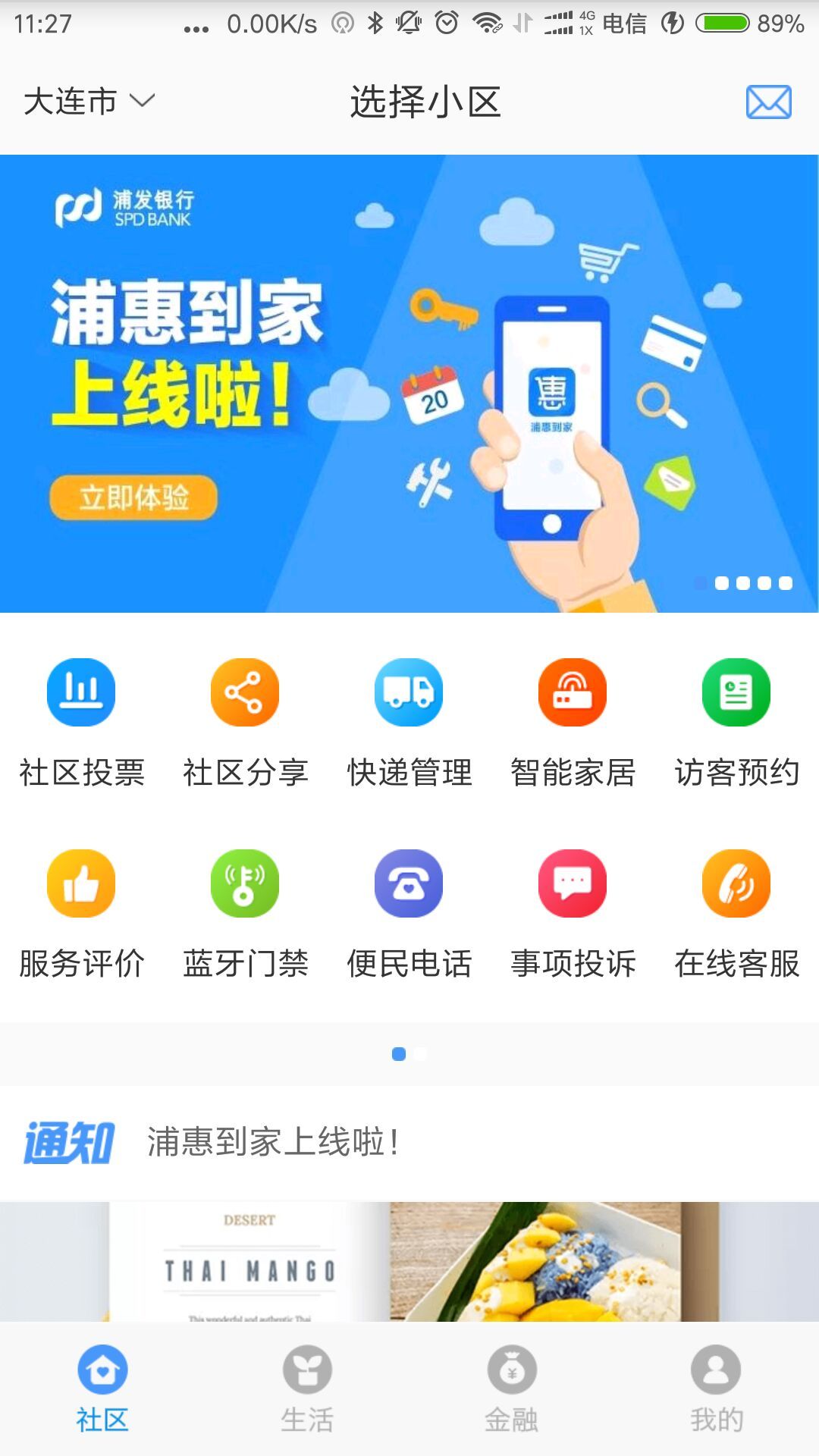This screenshot has height=1456, width=819.
Task: Tap 选择小区 to choose a community
Action: click(425, 102)
